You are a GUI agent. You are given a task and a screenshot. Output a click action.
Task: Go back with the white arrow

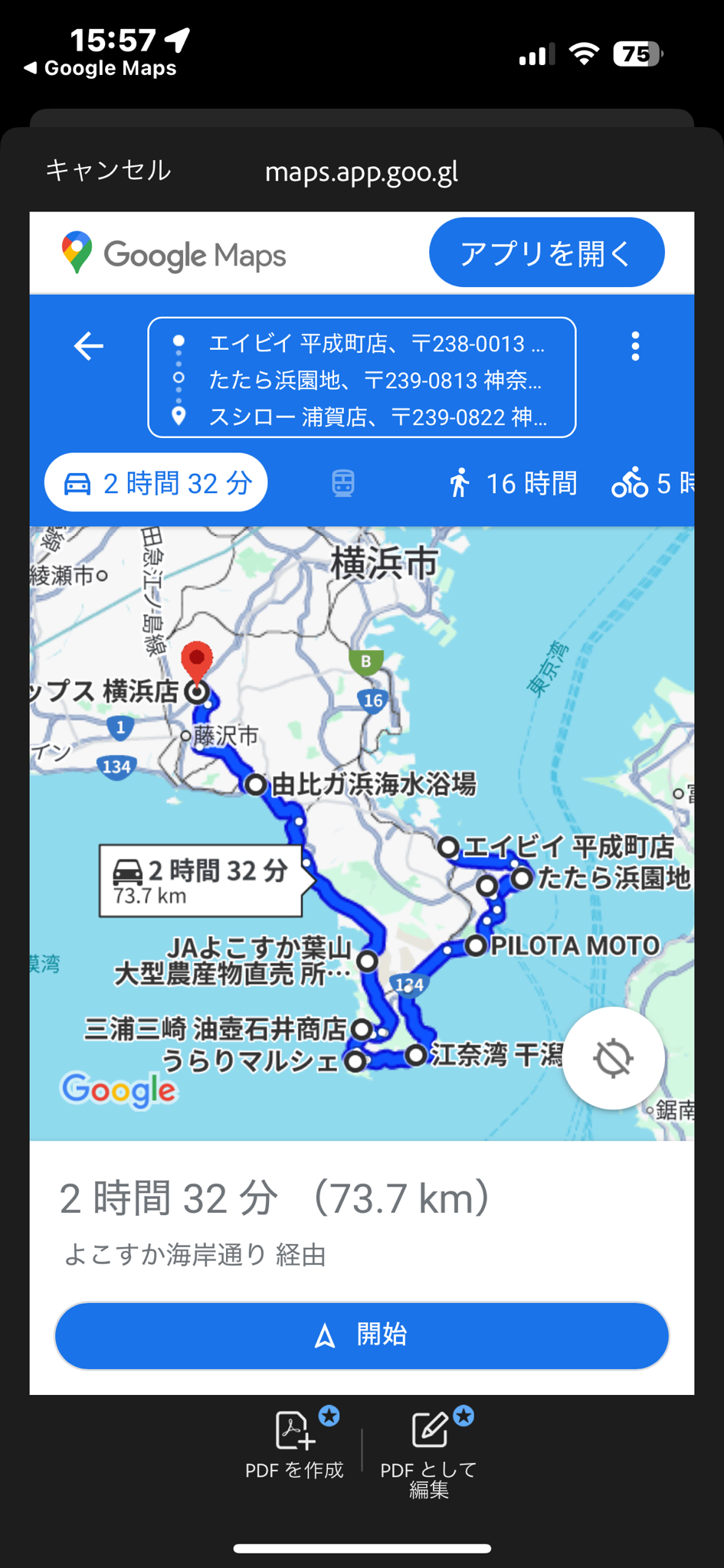(x=89, y=346)
